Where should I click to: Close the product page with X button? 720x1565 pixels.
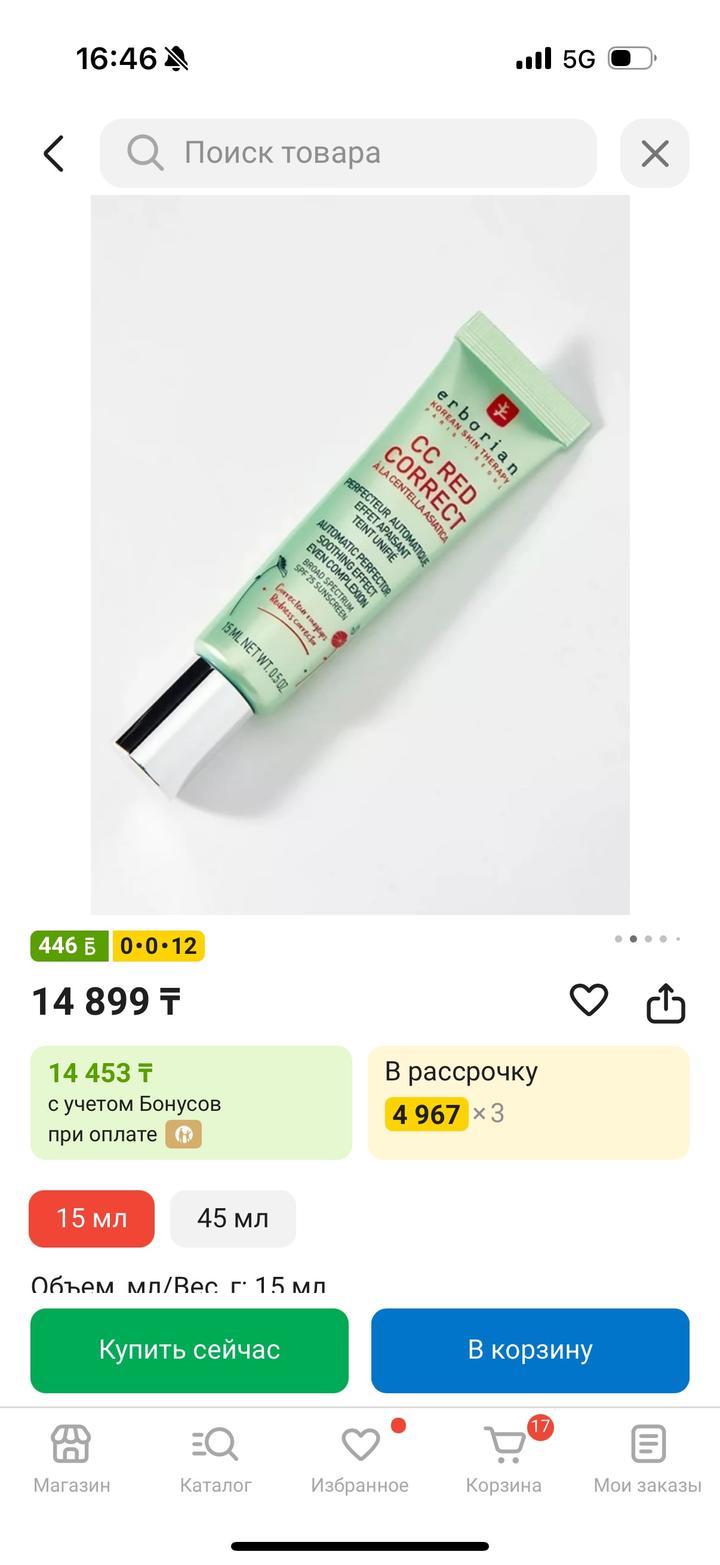654,153
